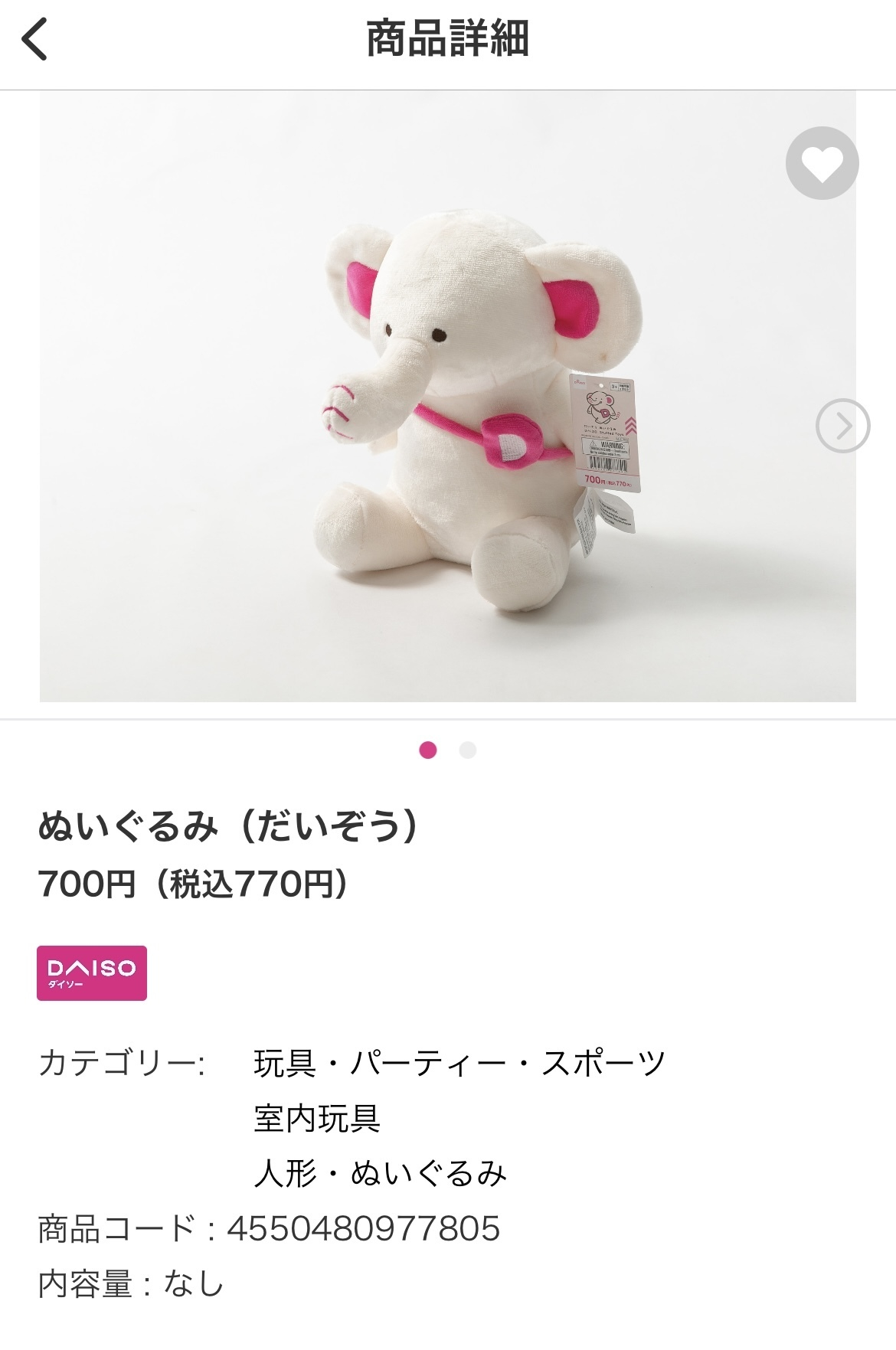
Task: Go back from the product details page
Action: pyautogui.click(x=35, y=40)
